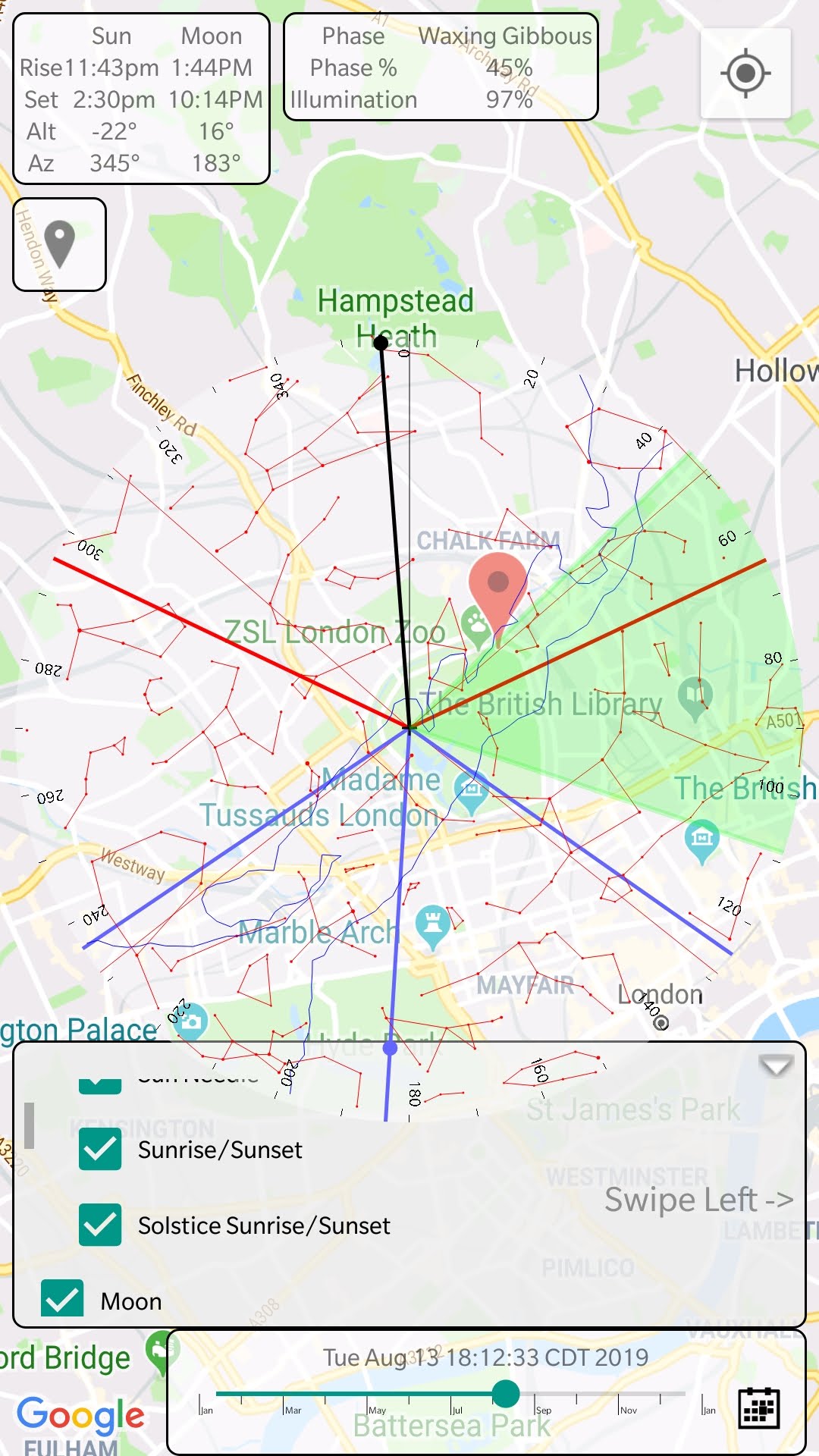The width and height of the screenshot is (819, 1456).
Task: Uncheck Solstice Sunrise/Sunset checkbox
Action: click(x=100, y=1225)
